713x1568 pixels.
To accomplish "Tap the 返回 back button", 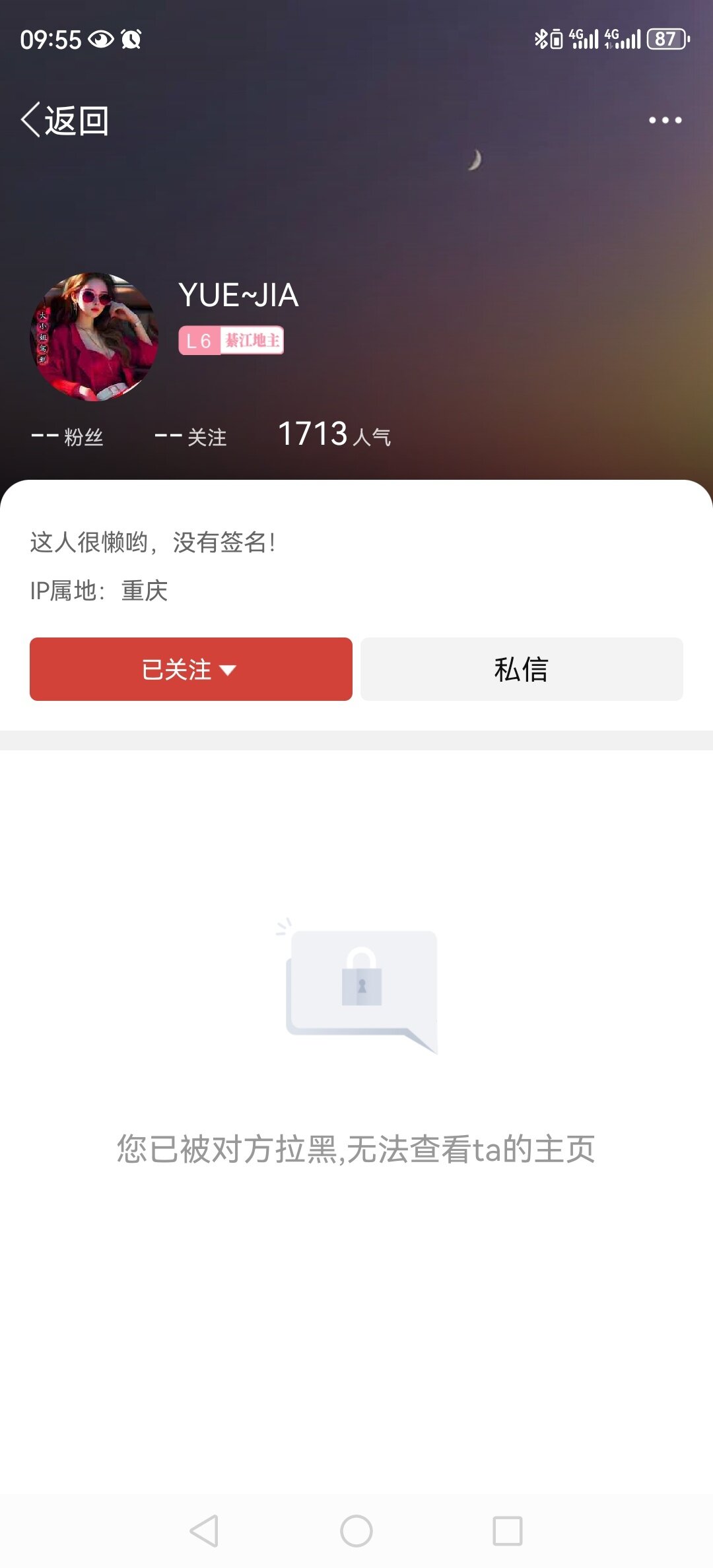I will click(x=65, y=120).
